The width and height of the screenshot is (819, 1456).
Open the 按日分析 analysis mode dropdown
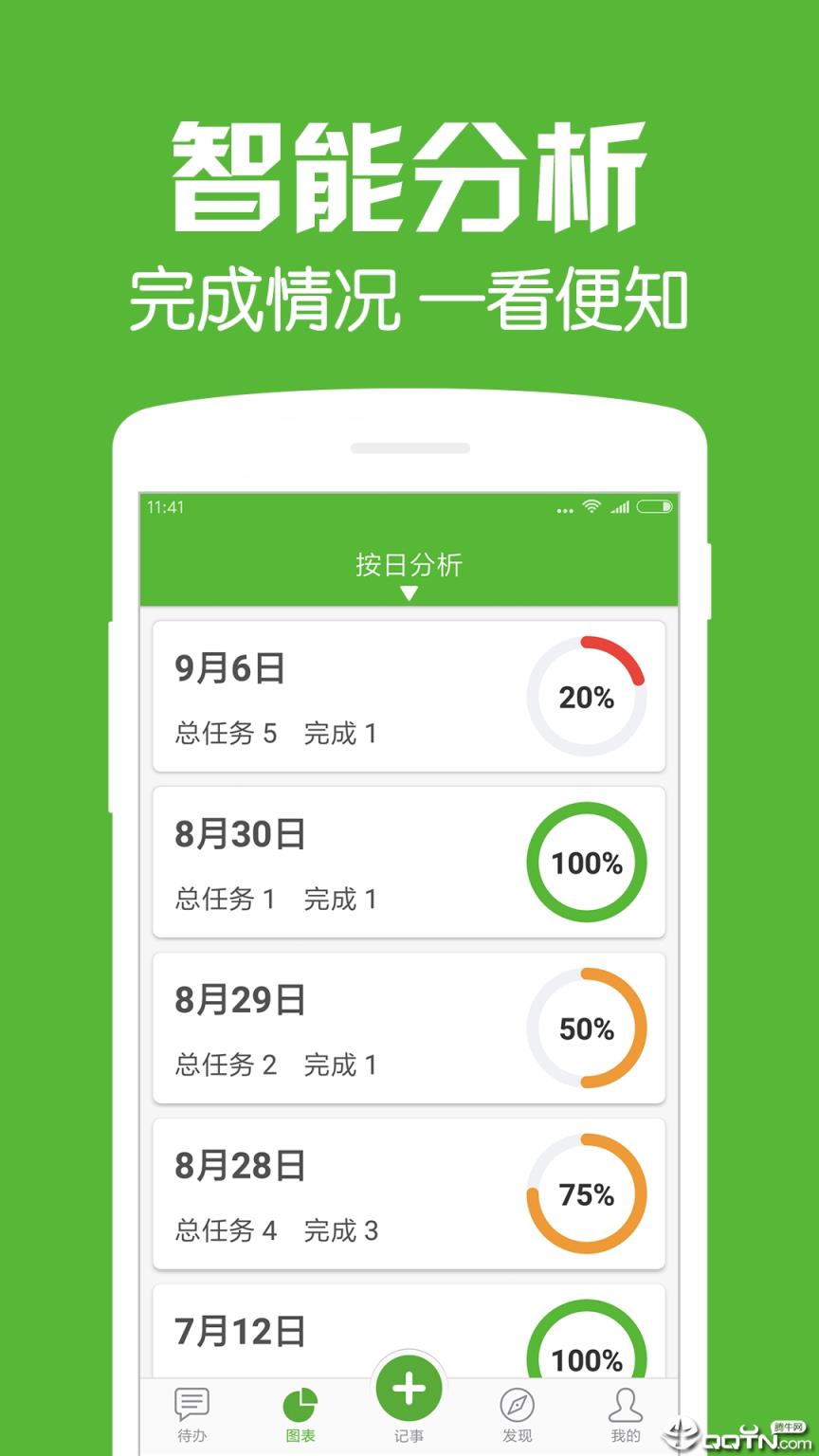coord(409,565)
